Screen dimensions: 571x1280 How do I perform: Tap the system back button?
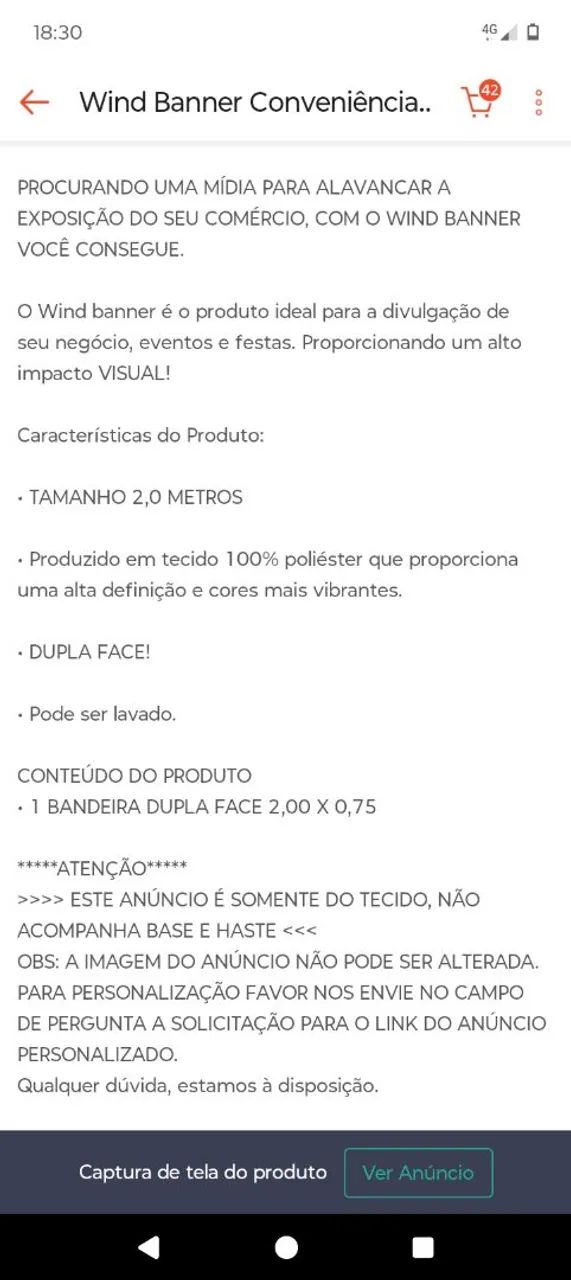click(x=149, y=1247)
